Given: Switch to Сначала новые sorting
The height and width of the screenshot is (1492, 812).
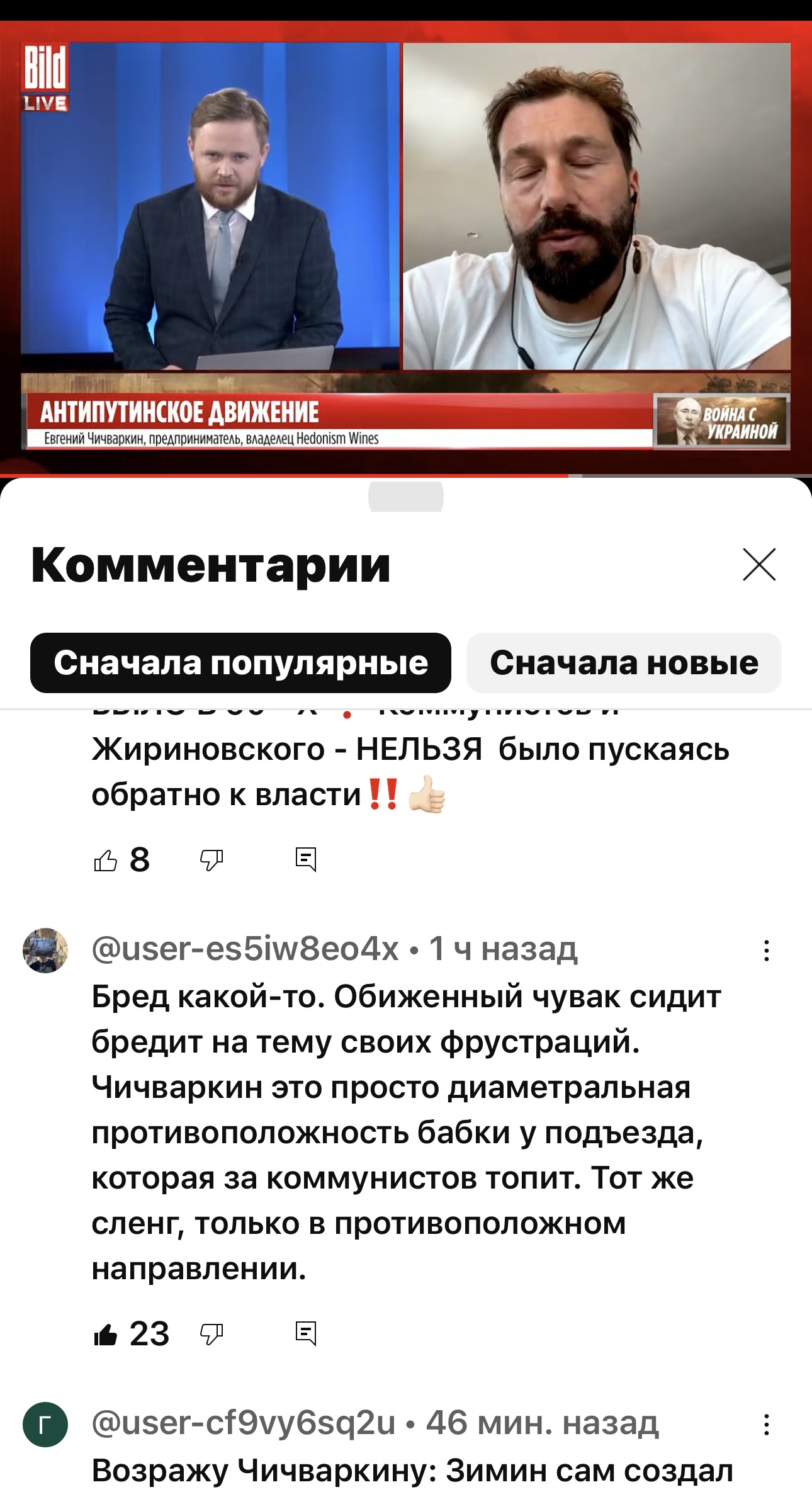Looking at the screenshot, I should click(x=624, y=662).
